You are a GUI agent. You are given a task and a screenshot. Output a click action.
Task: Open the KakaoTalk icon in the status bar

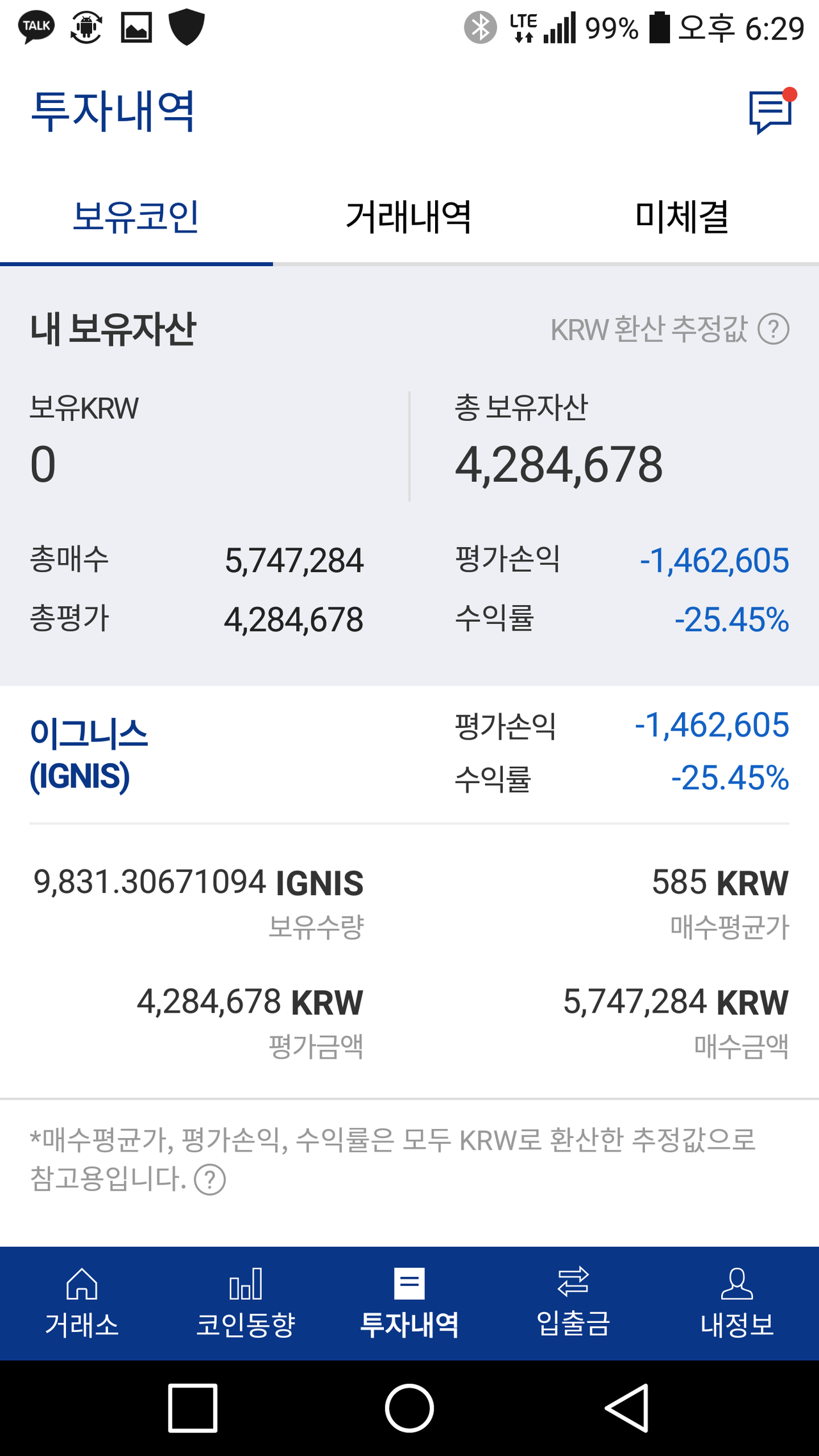[x=35, y=27]
